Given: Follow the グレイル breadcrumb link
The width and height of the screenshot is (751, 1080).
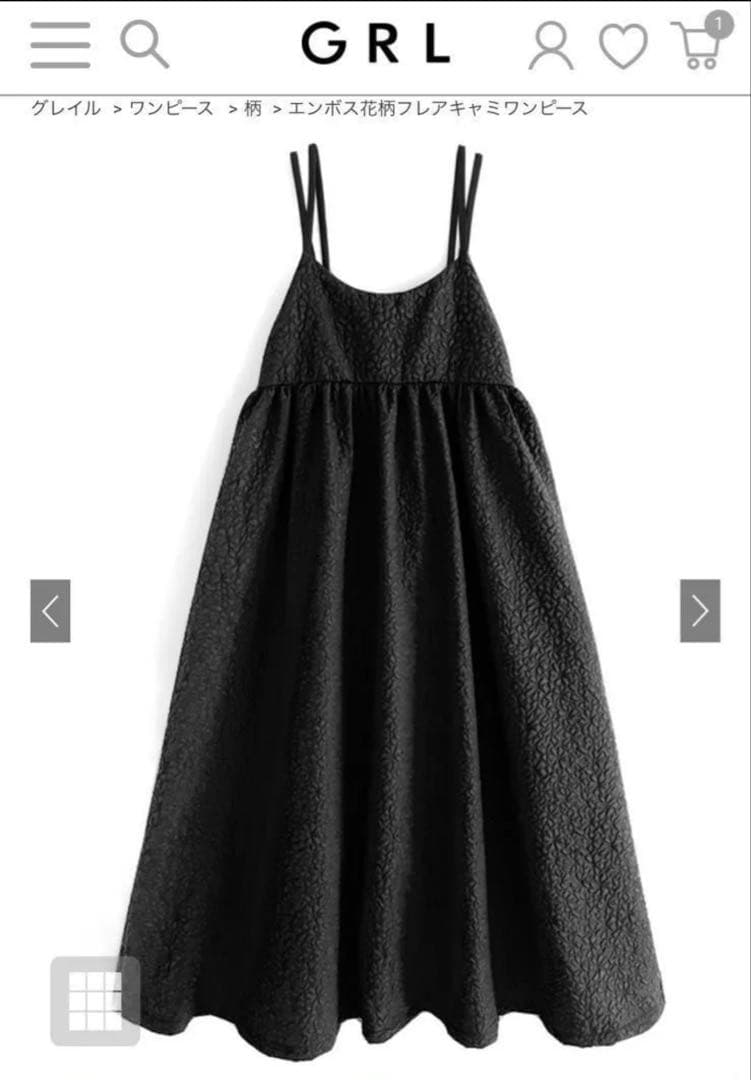Looking at the screenshot, I should (x=65, y=109).
